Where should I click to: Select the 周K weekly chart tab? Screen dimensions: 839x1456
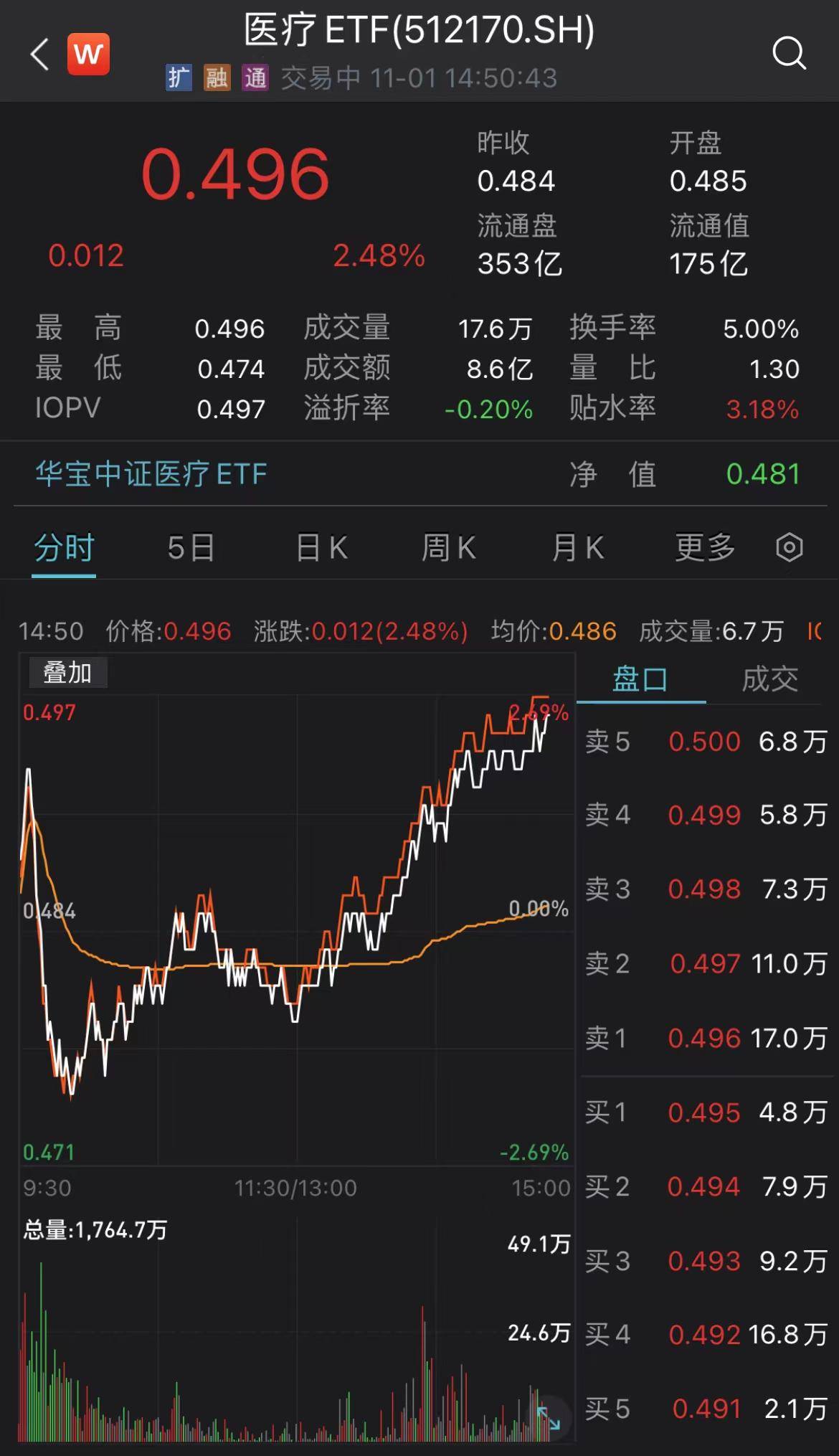pos(448,547)
